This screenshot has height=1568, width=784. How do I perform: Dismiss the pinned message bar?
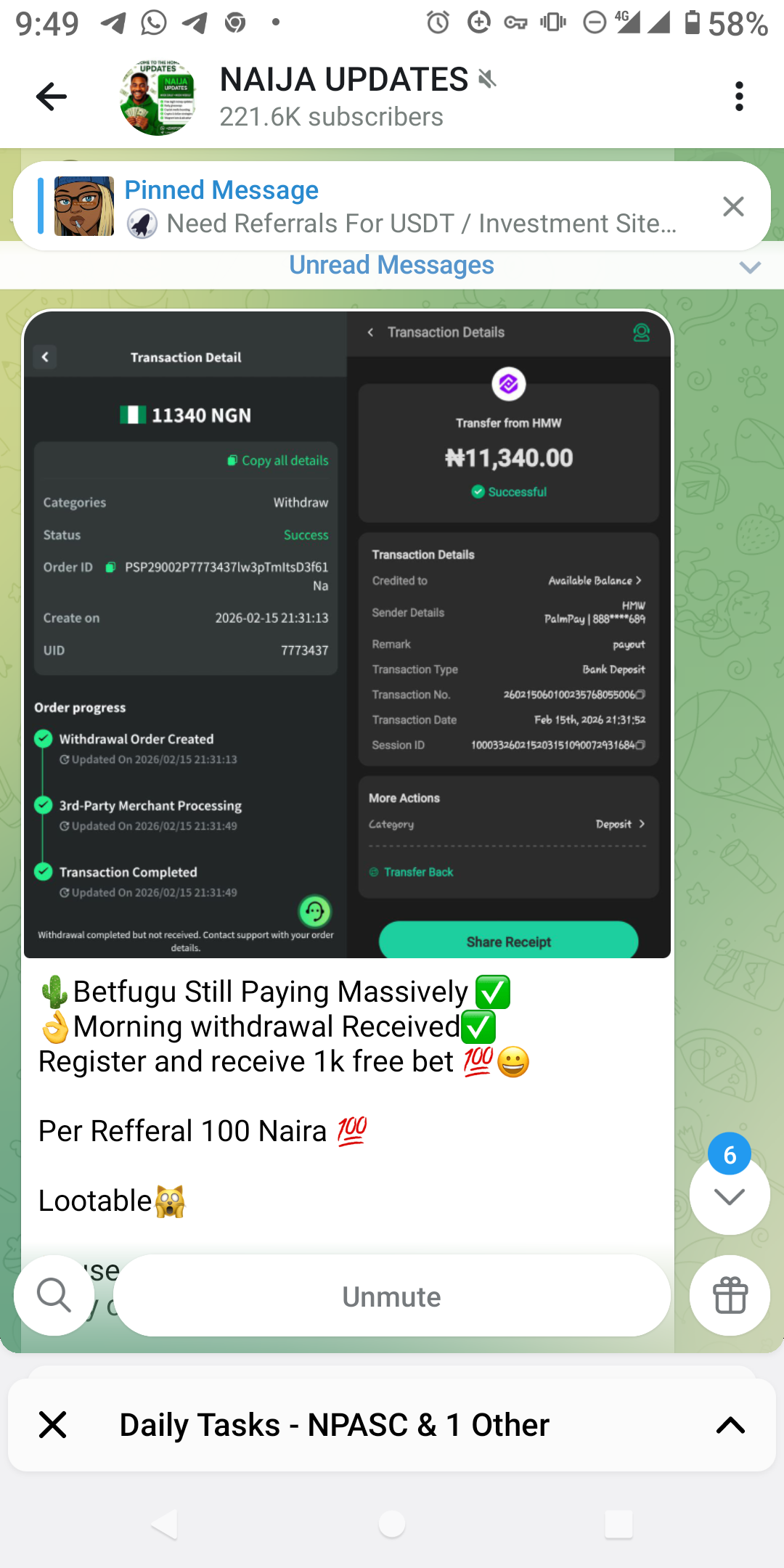tap(733, 207)
